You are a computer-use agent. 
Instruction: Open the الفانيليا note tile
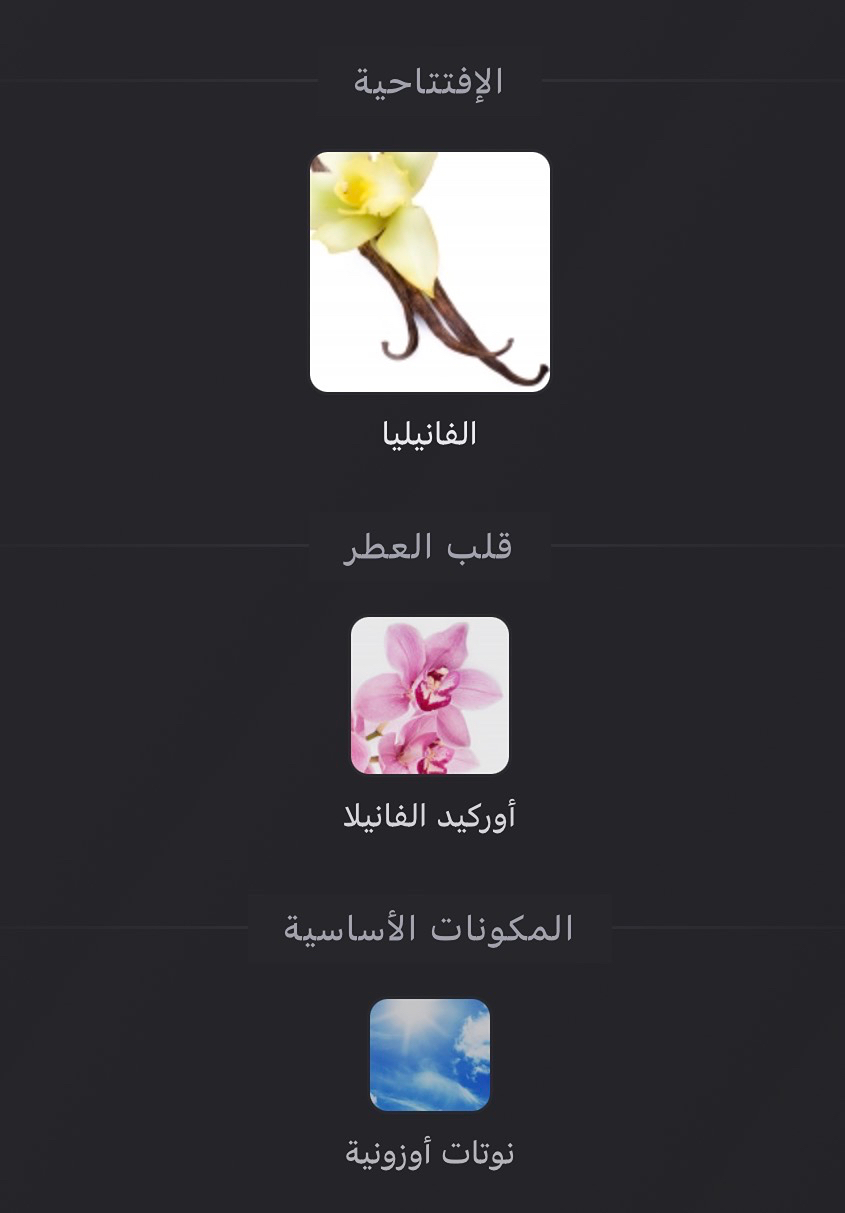click(430, 272)
